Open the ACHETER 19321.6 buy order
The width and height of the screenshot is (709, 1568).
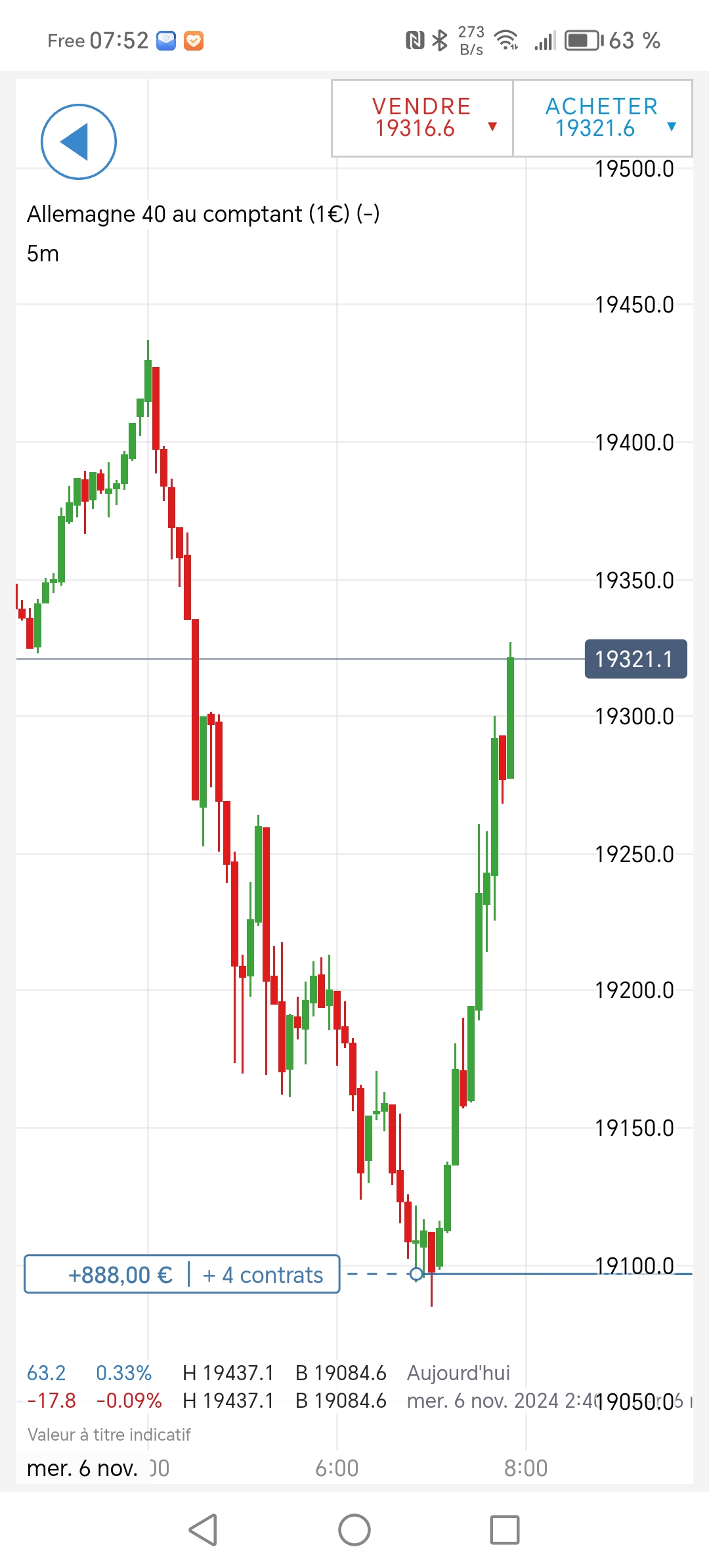[602, 118]
